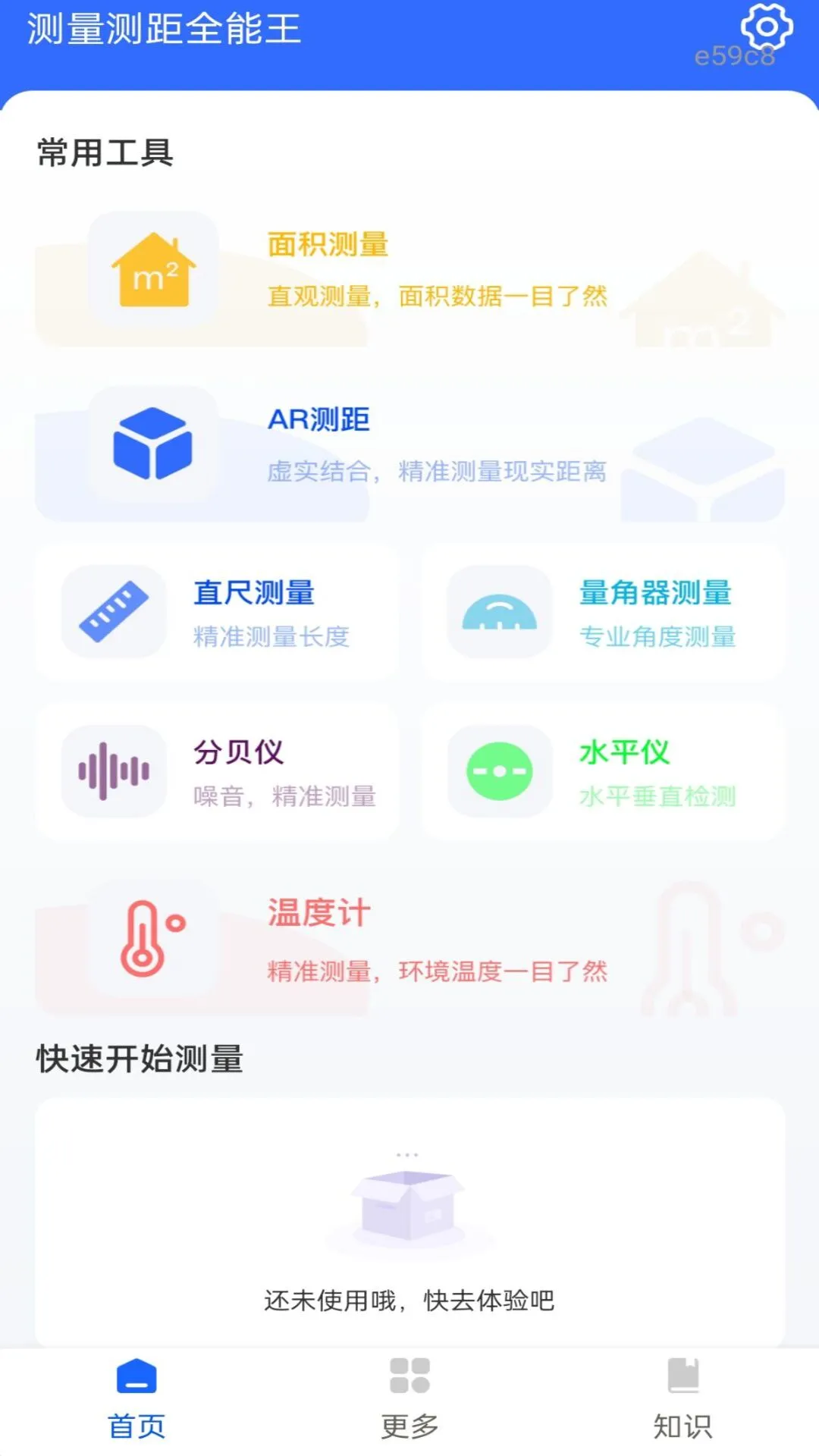The height and width of the screenshot is (1456, 819).
Task: Open the settings gear icon
Action: point(766,28)
